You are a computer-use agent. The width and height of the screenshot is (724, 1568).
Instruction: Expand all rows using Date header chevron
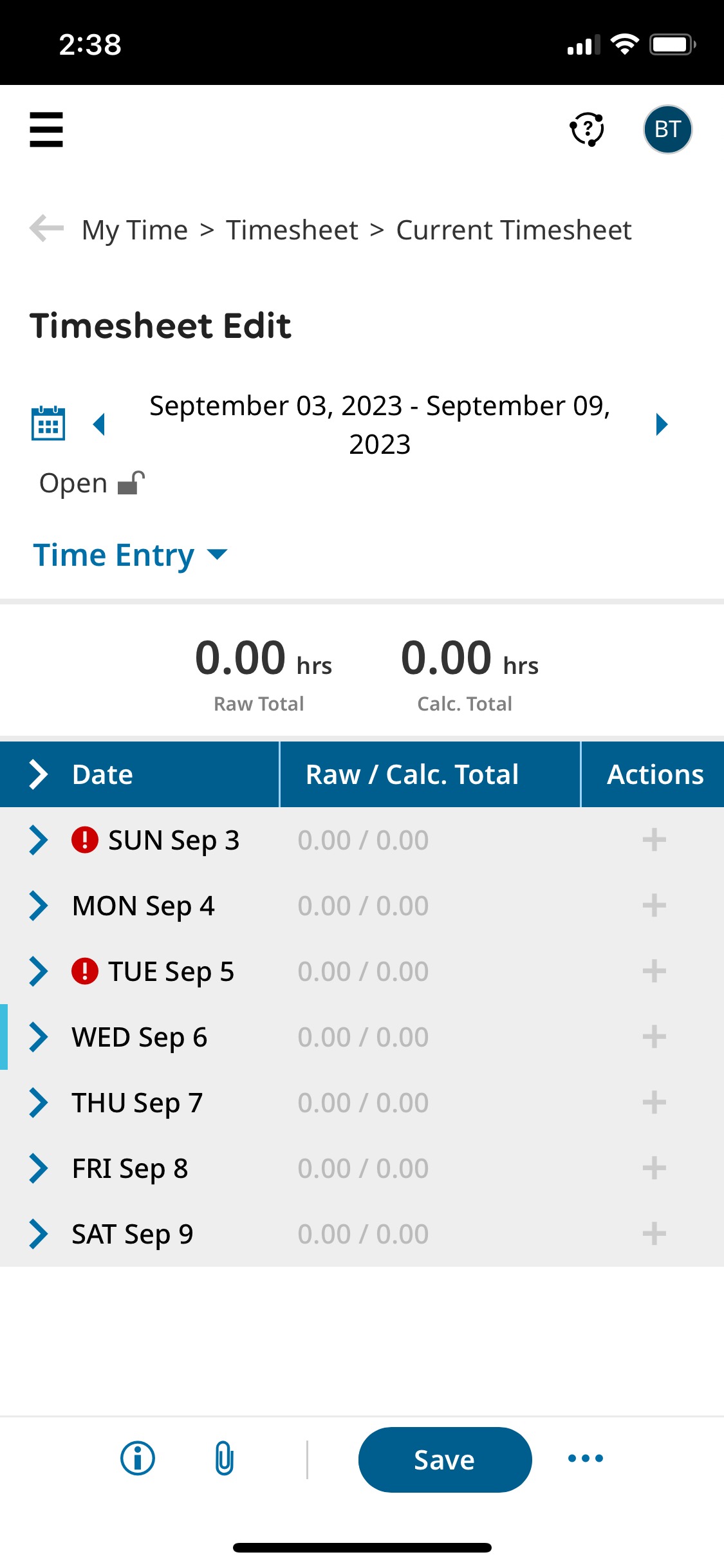(39, 774)
